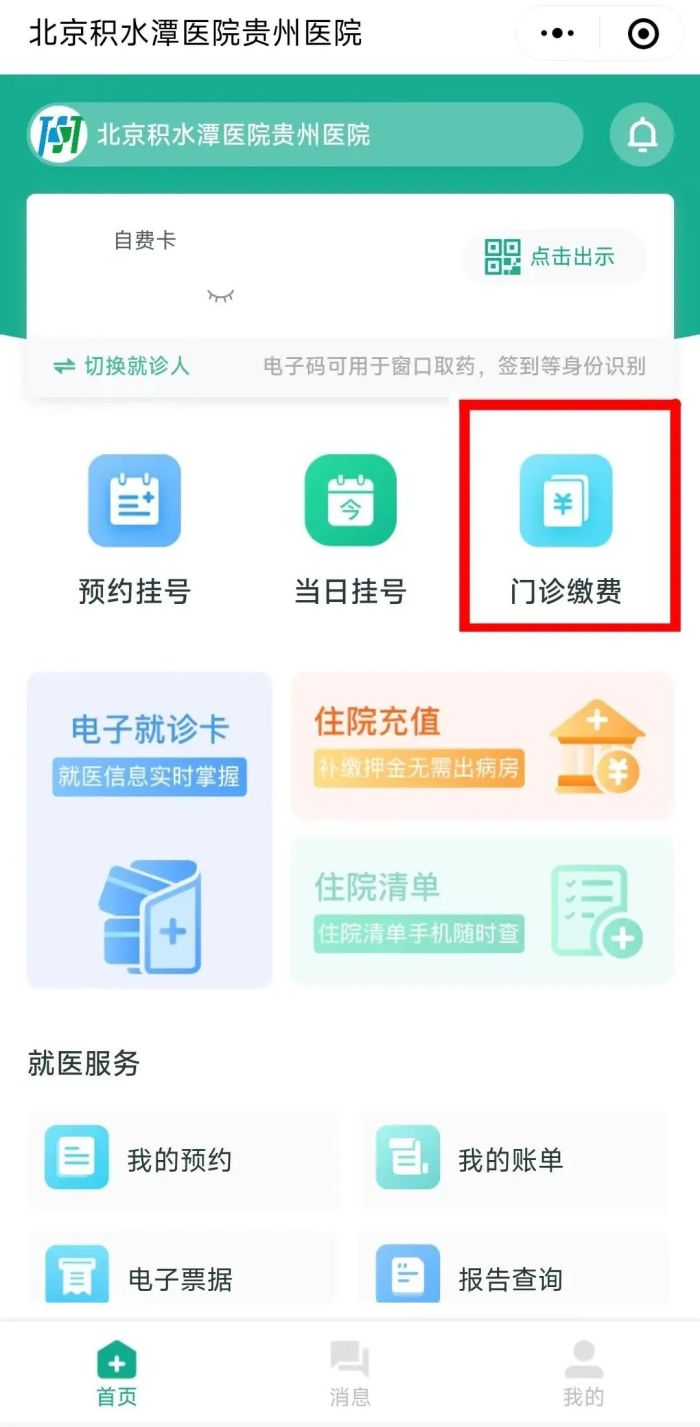Open the mini program more menu
The width and height of the screenshot is (700, 1427).
click(558, 34)
